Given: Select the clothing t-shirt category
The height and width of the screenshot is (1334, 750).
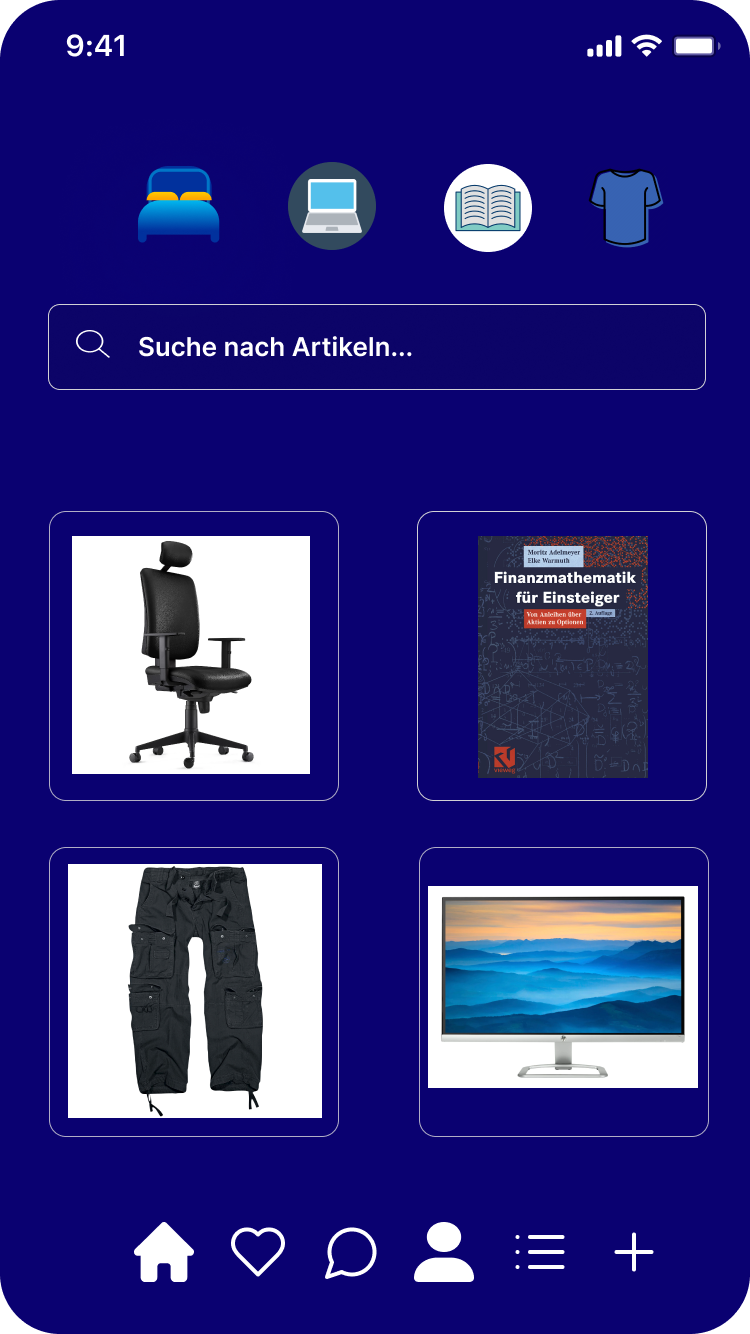Looking at the screenshot, I should pyautogui.click(x=626, y=207).
